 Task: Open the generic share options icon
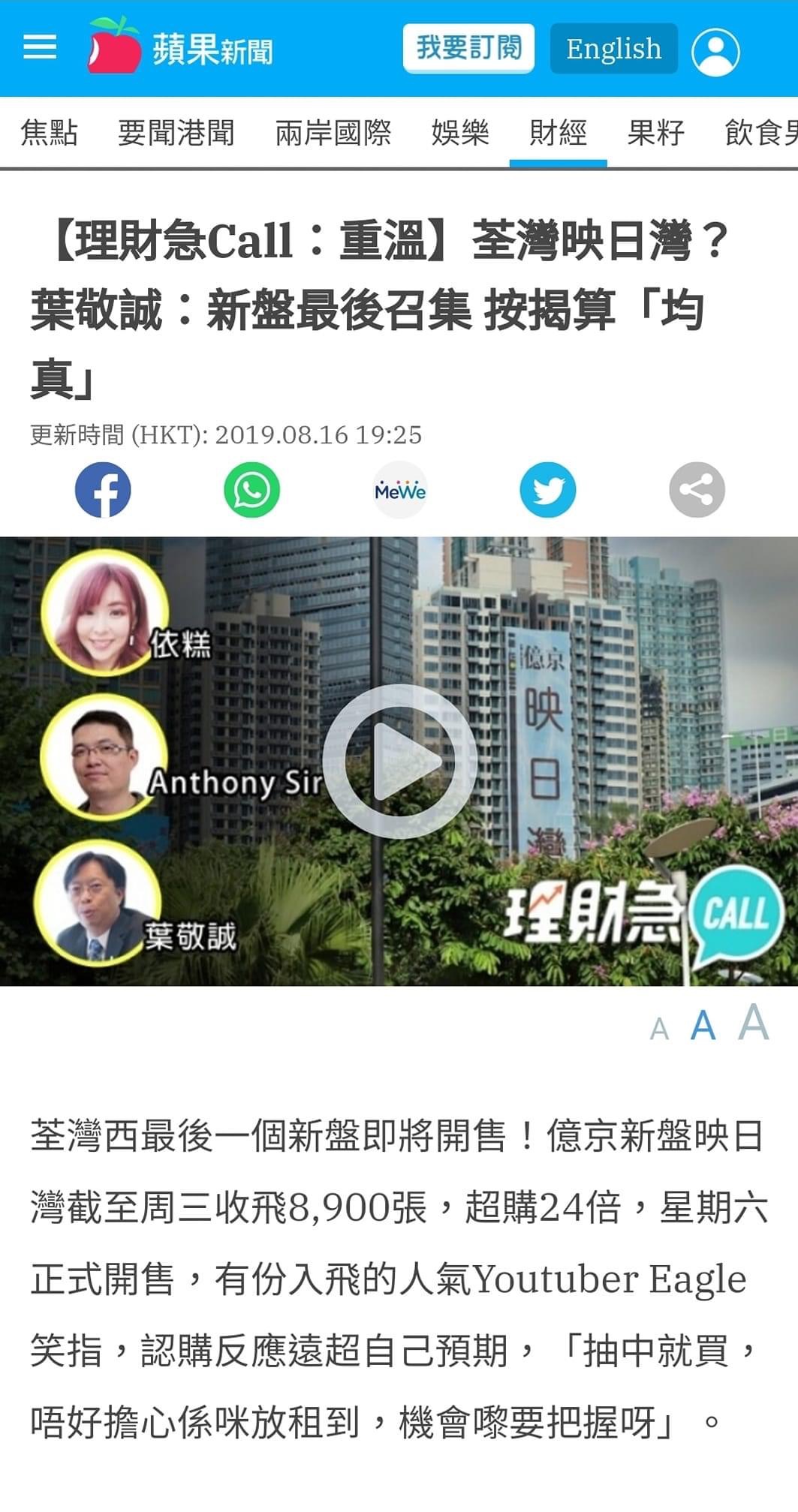697,489
